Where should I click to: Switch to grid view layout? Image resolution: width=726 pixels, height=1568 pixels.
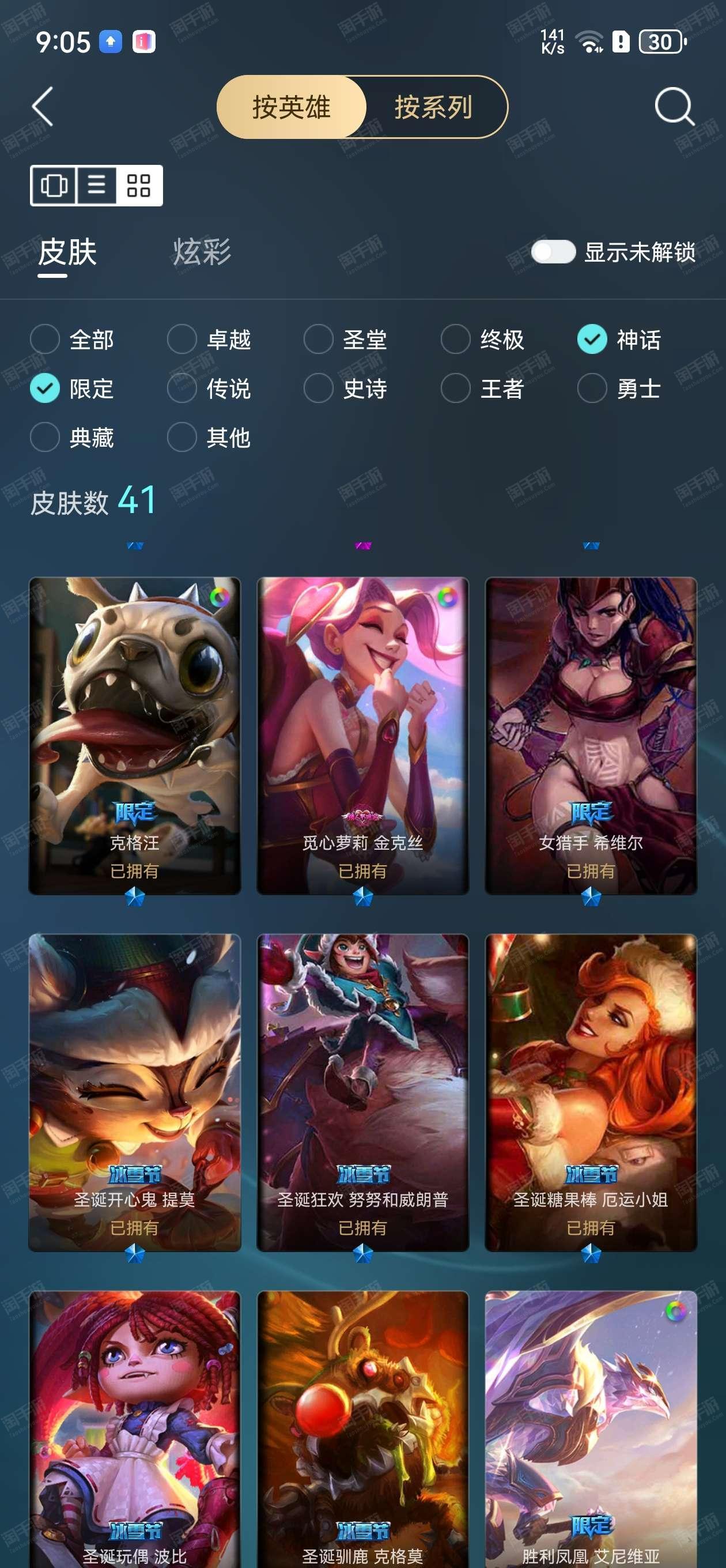[x=139, y=185]
